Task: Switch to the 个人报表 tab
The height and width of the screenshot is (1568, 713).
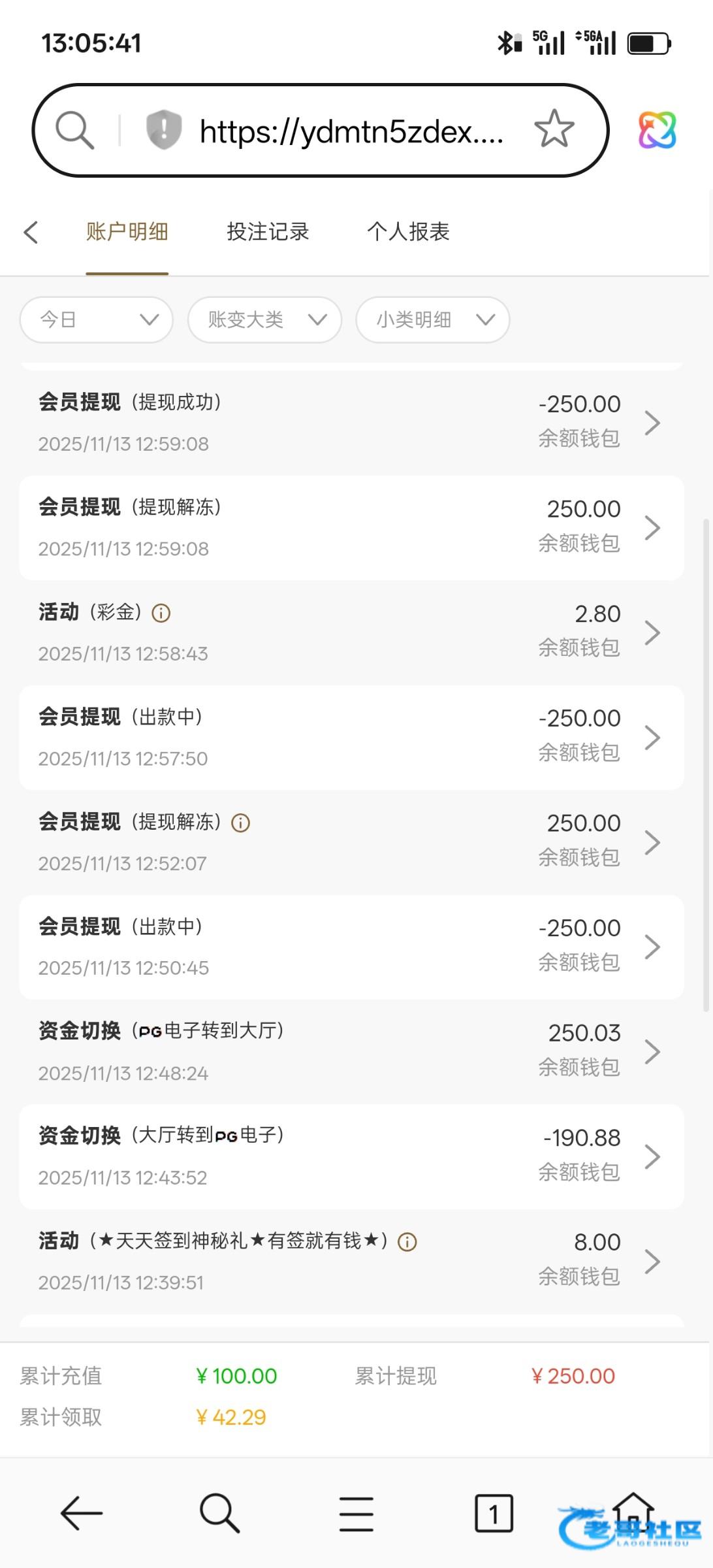Action: click(x=408, y=232)
